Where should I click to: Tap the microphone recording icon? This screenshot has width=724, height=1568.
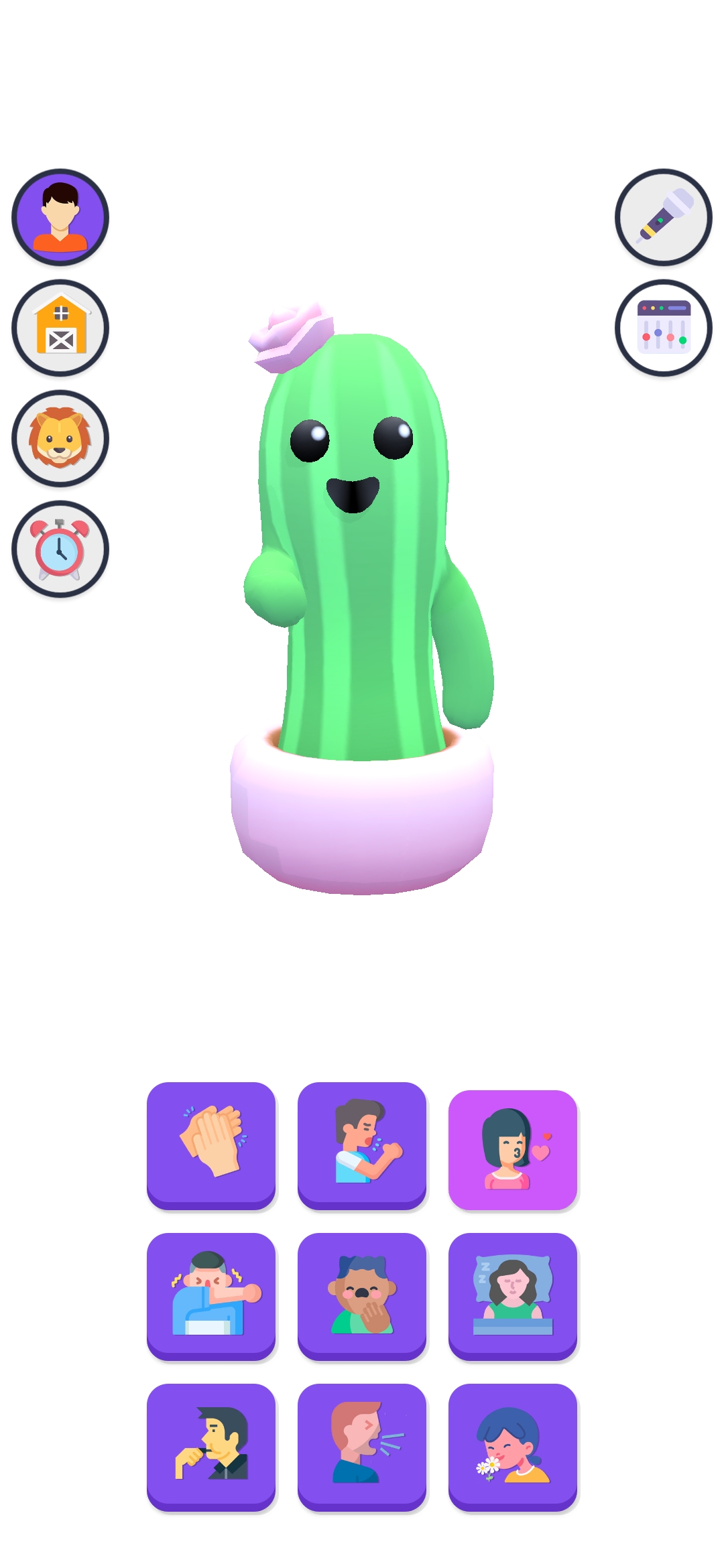(663, 217)
